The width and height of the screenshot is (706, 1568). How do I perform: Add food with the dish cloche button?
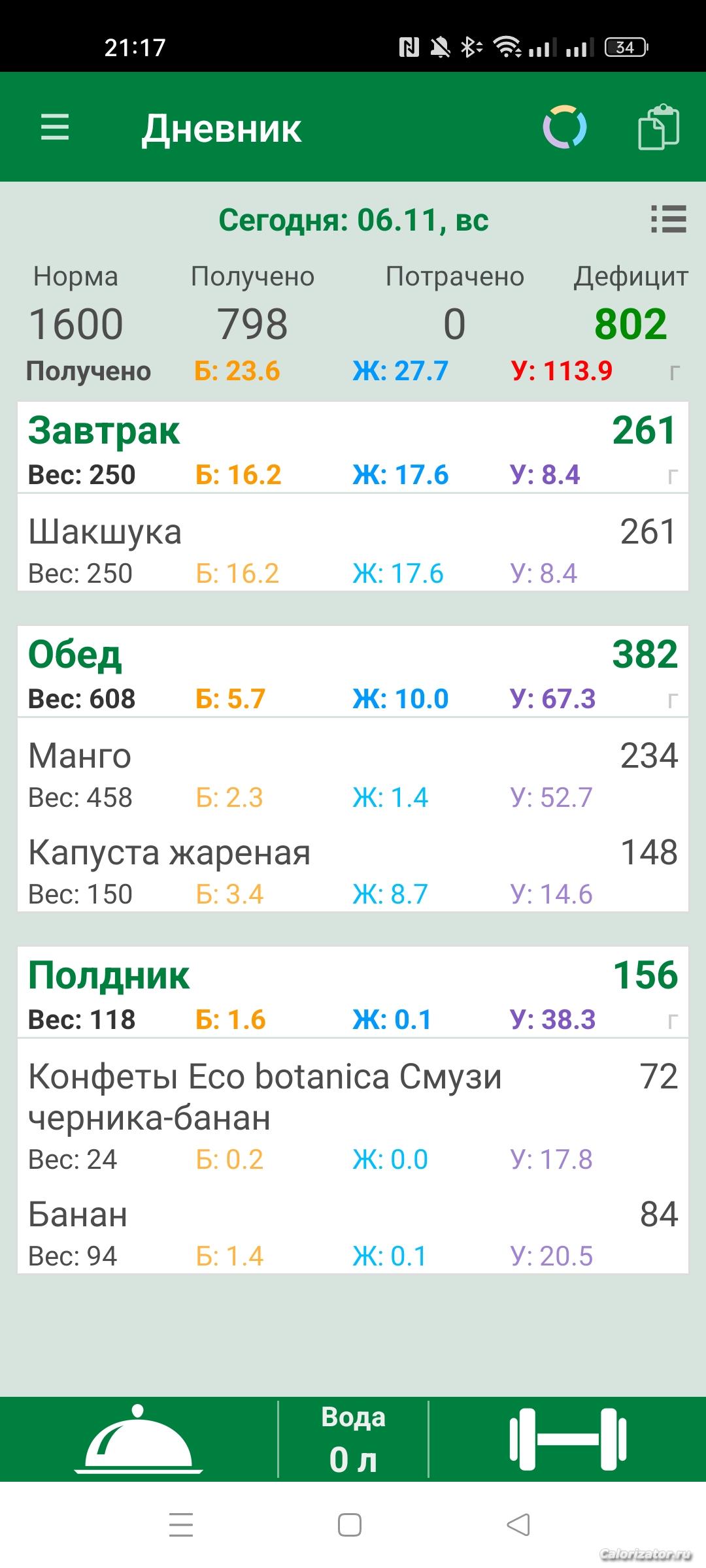click(139, 1439)
